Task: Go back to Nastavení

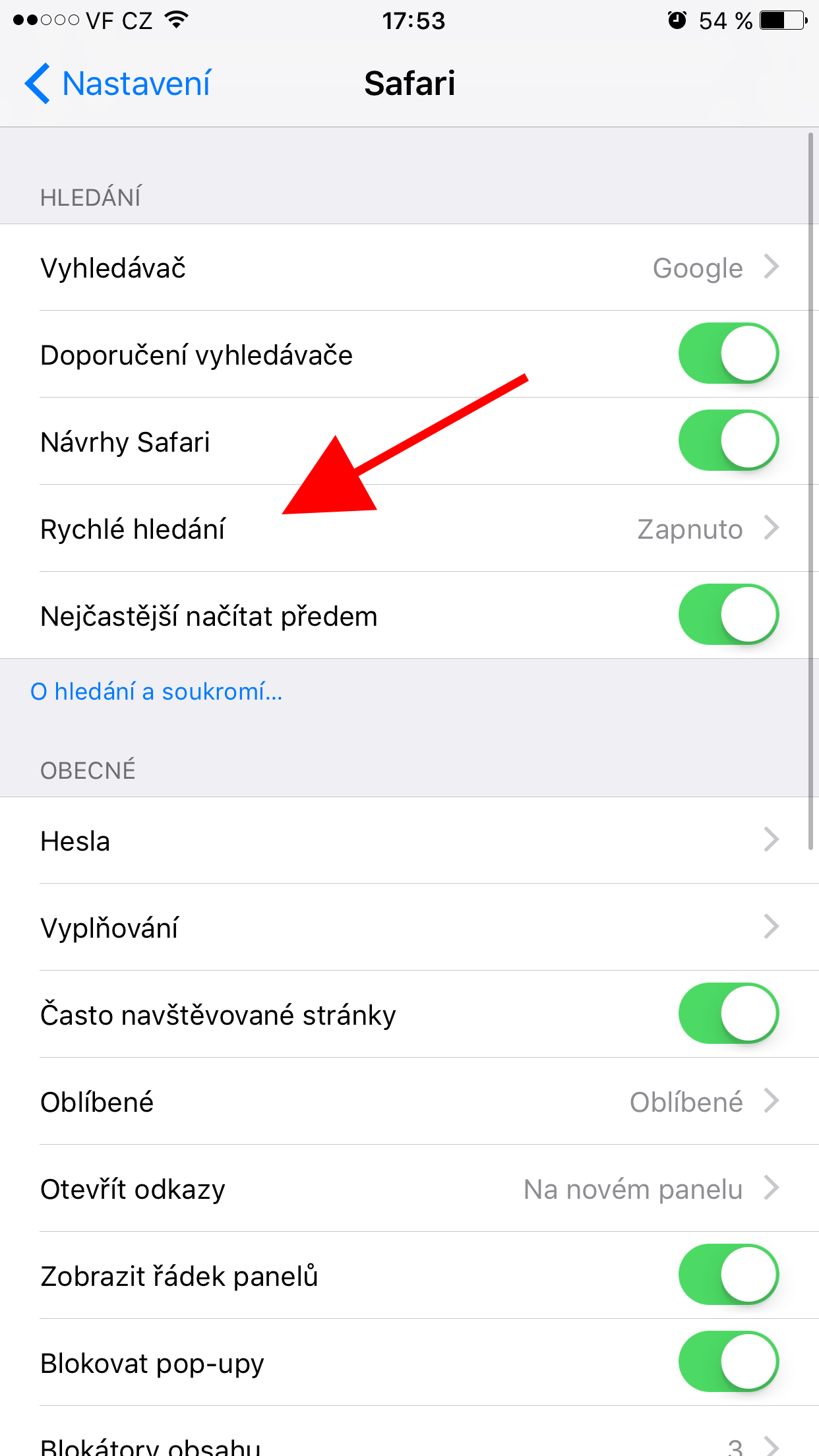Action: (119, 84)
